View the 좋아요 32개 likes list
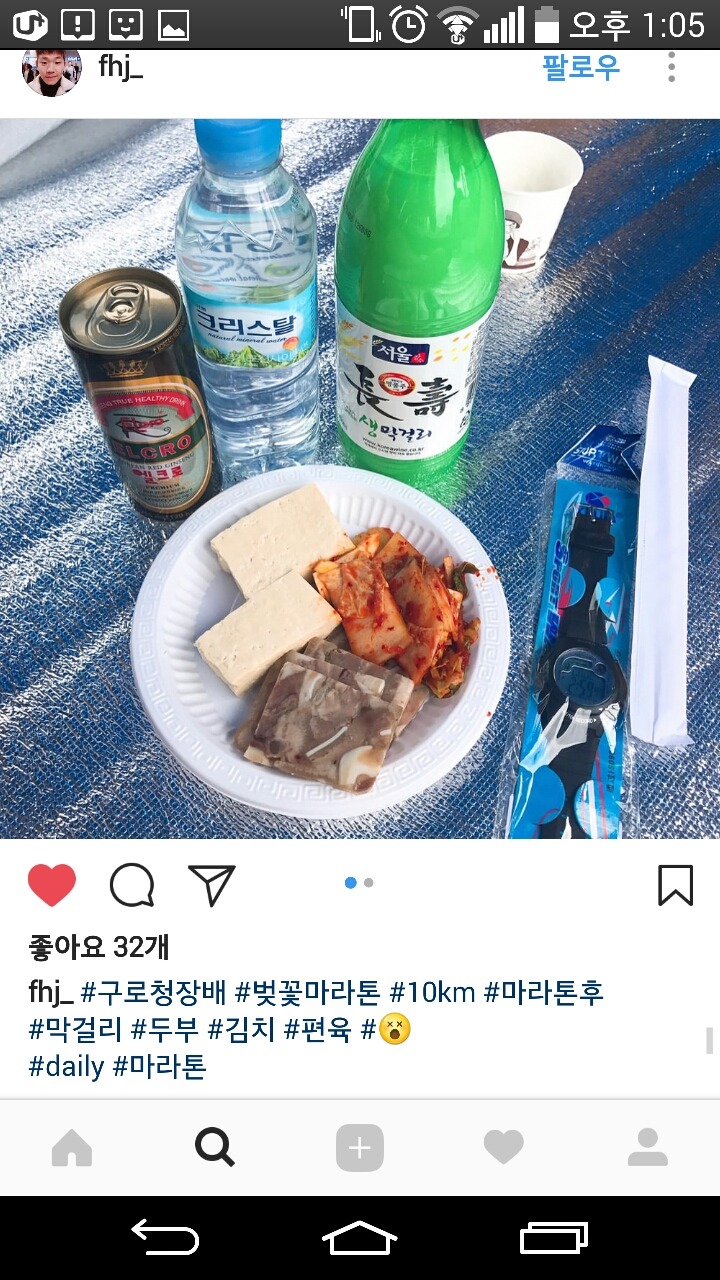 tap(98, 946)
